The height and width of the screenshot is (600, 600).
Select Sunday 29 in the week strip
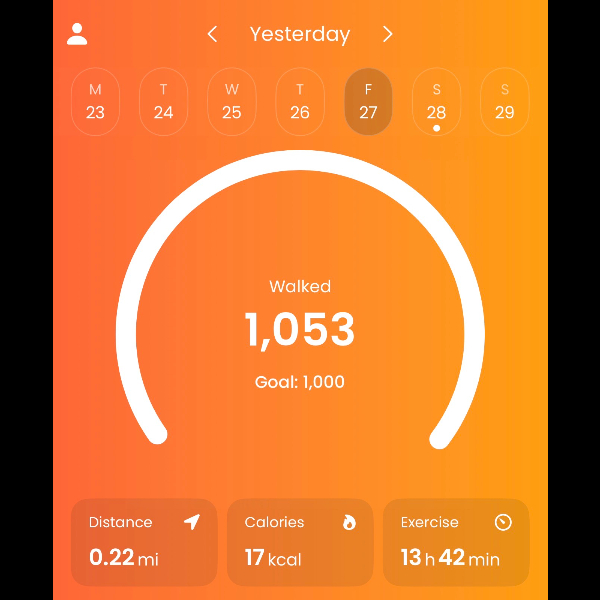[x=505, y=102]
